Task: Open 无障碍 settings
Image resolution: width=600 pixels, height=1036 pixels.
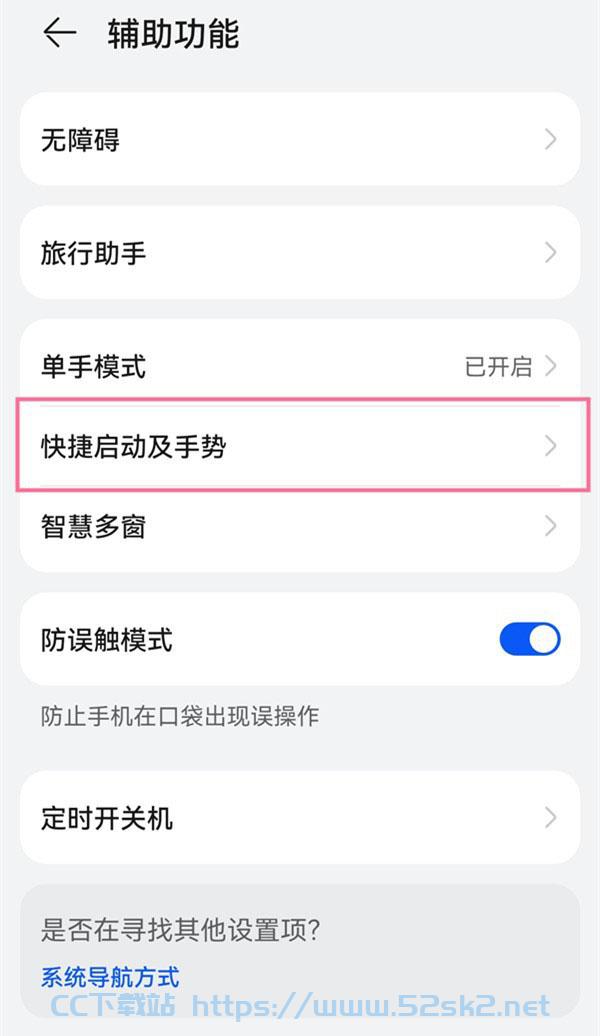Action: click(300, 139)
